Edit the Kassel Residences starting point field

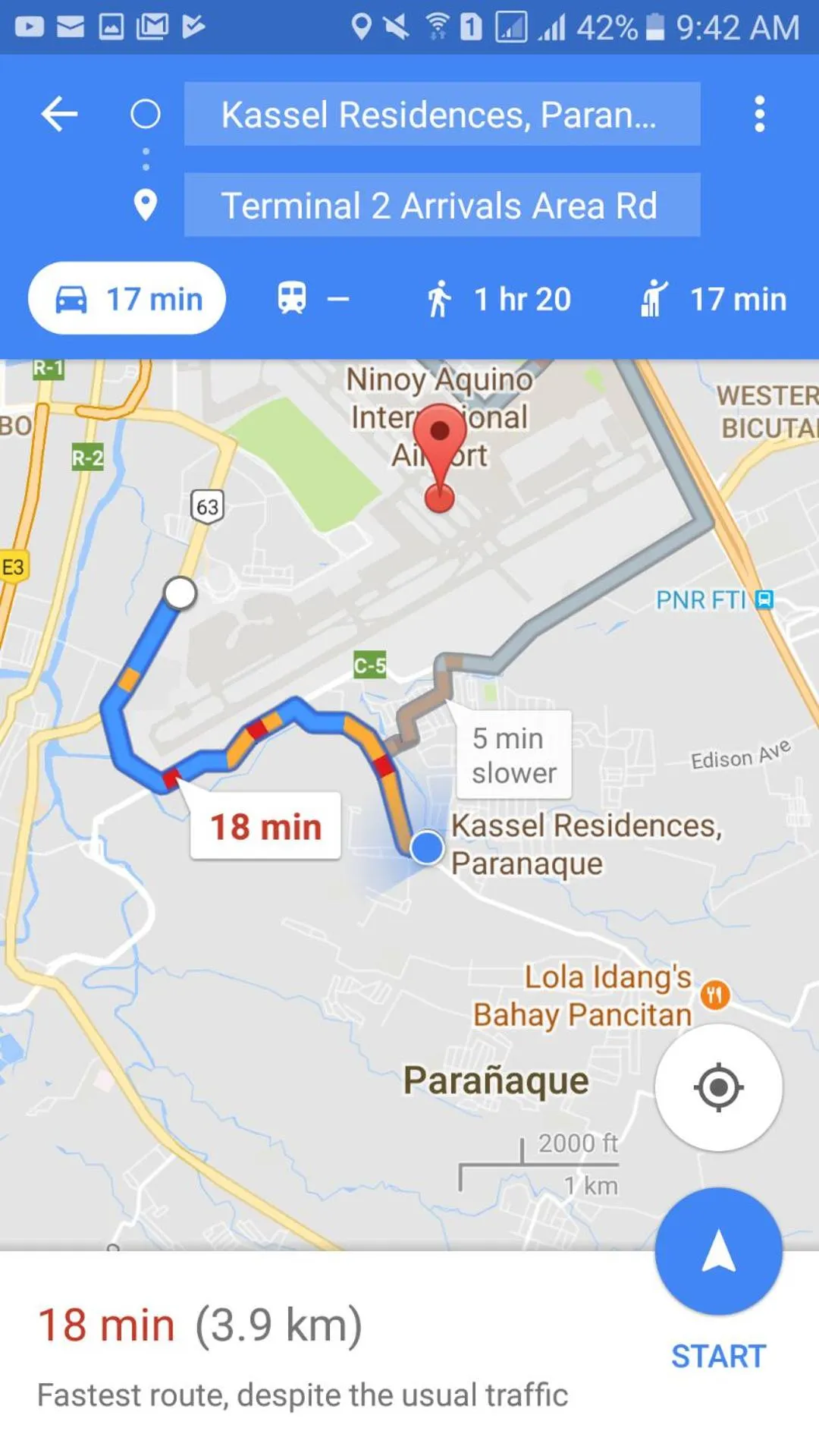pyautogui.click(x=441, y=115)
